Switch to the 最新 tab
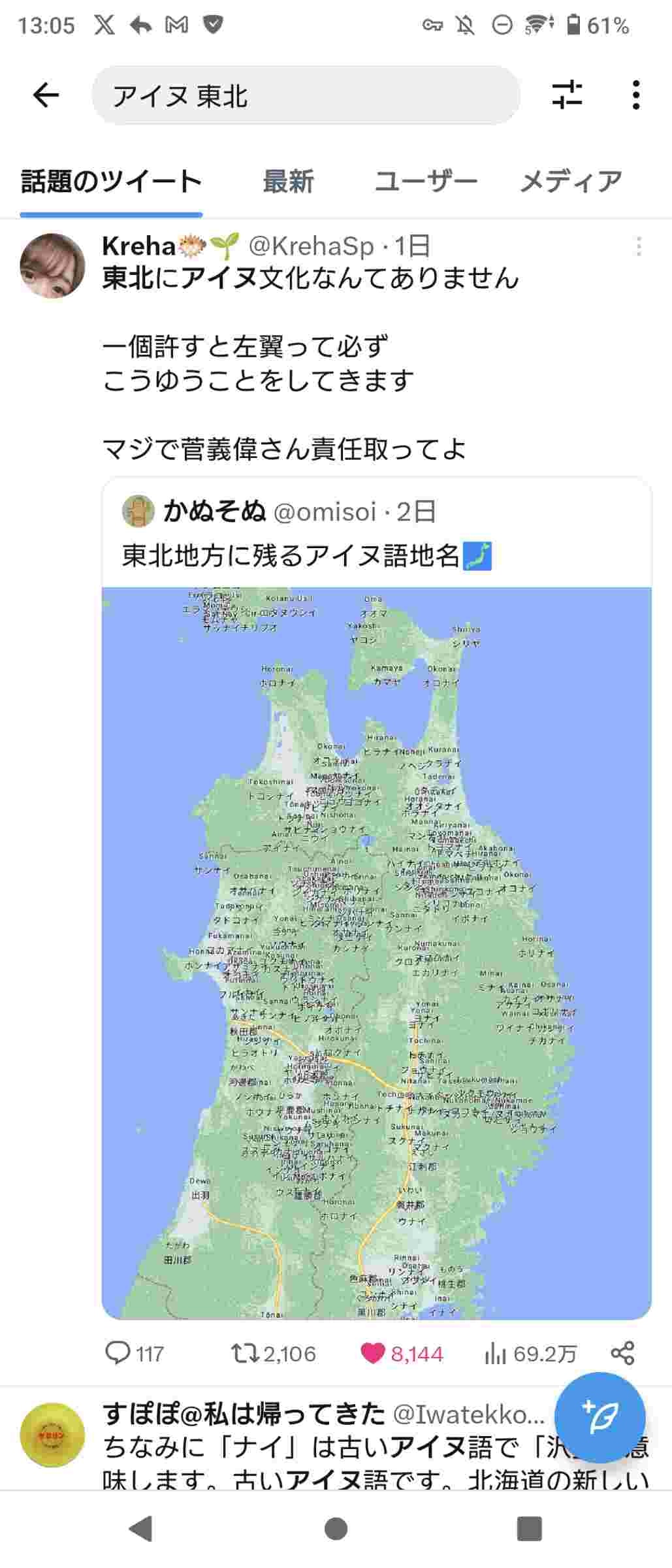 click(x=288, y=182)
